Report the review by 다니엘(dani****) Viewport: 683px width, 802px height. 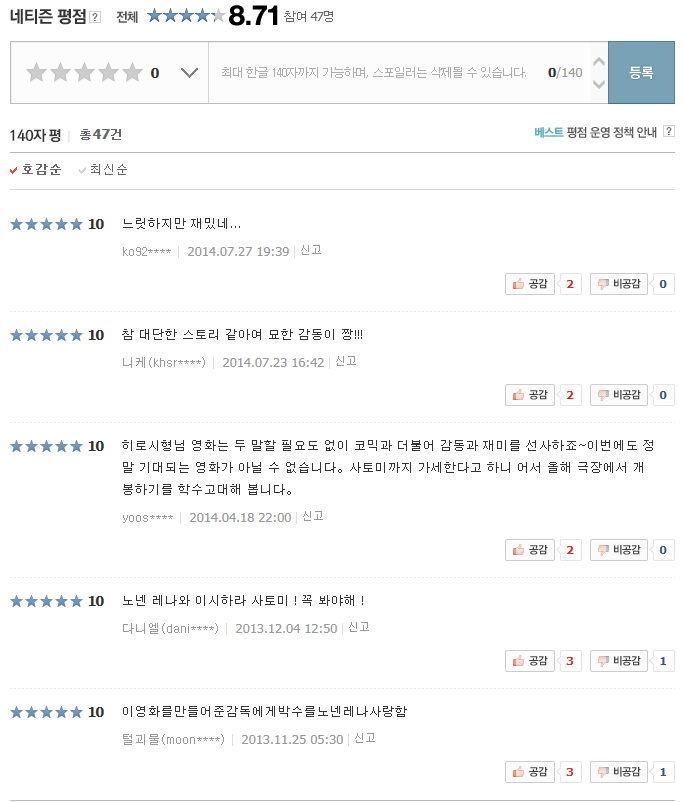(359, 627)
